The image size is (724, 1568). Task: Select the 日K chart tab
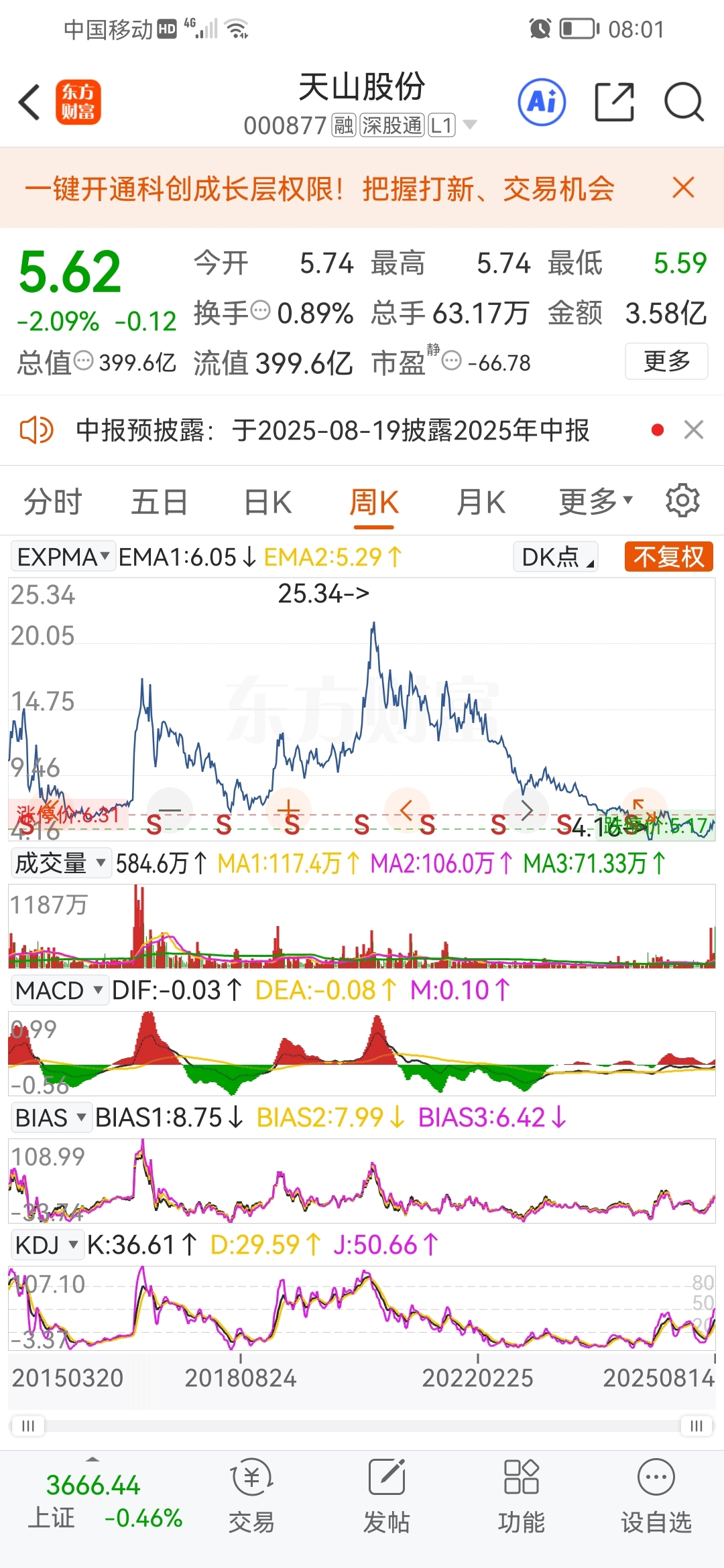point(267,502)
